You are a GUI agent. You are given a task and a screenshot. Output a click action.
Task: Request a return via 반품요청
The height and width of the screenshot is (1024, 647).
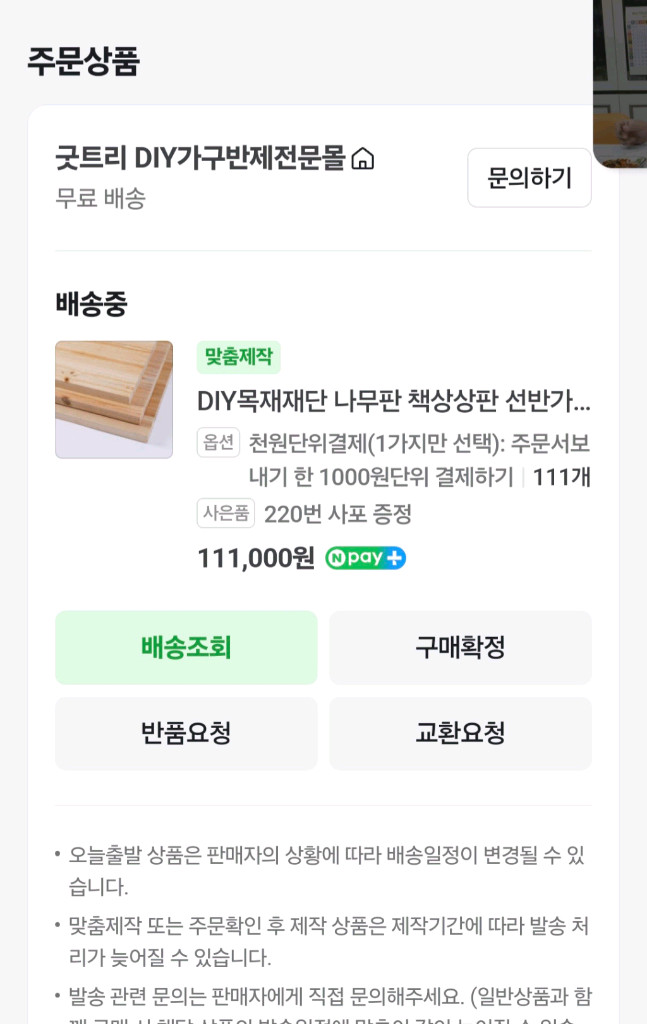click(x=186, y=733)
